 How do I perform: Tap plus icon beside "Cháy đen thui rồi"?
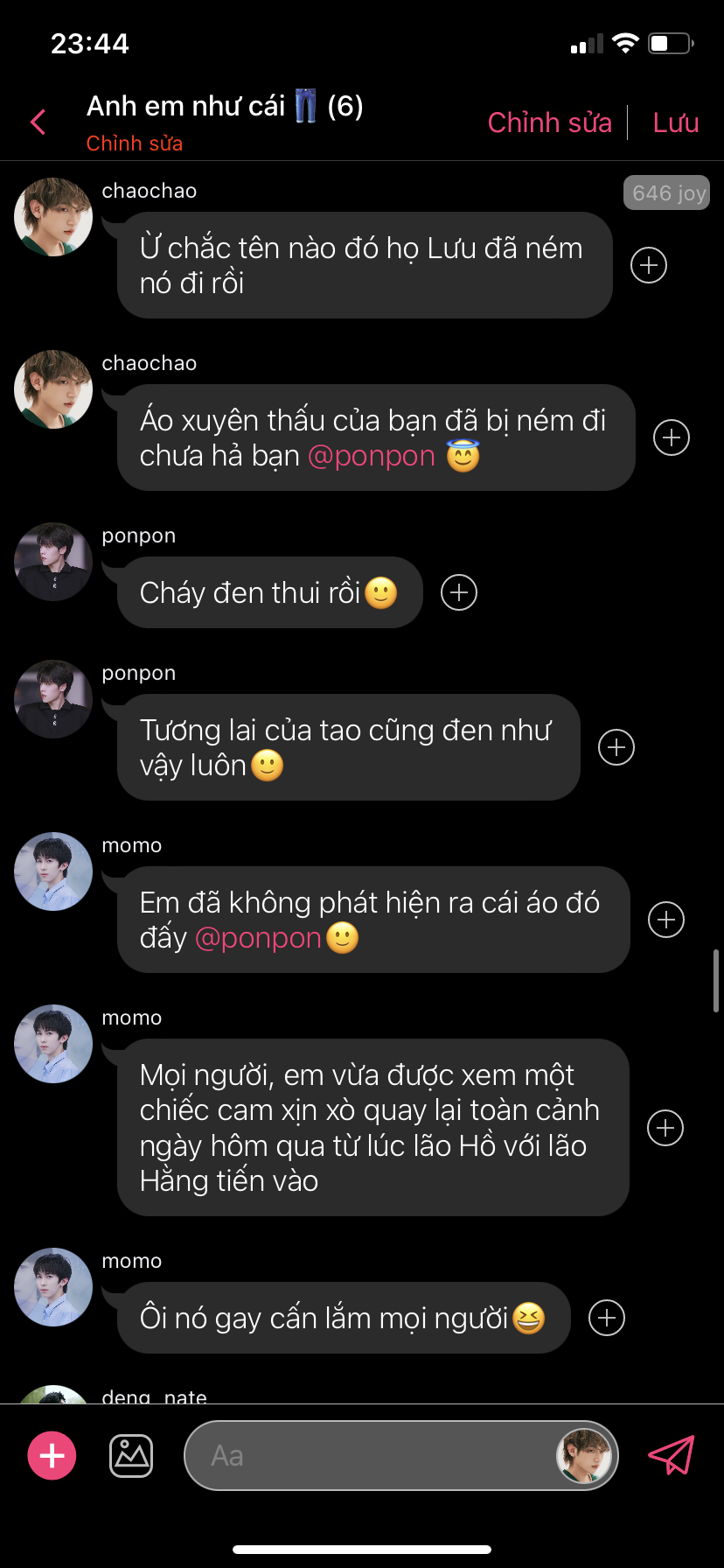click(459, 592)
